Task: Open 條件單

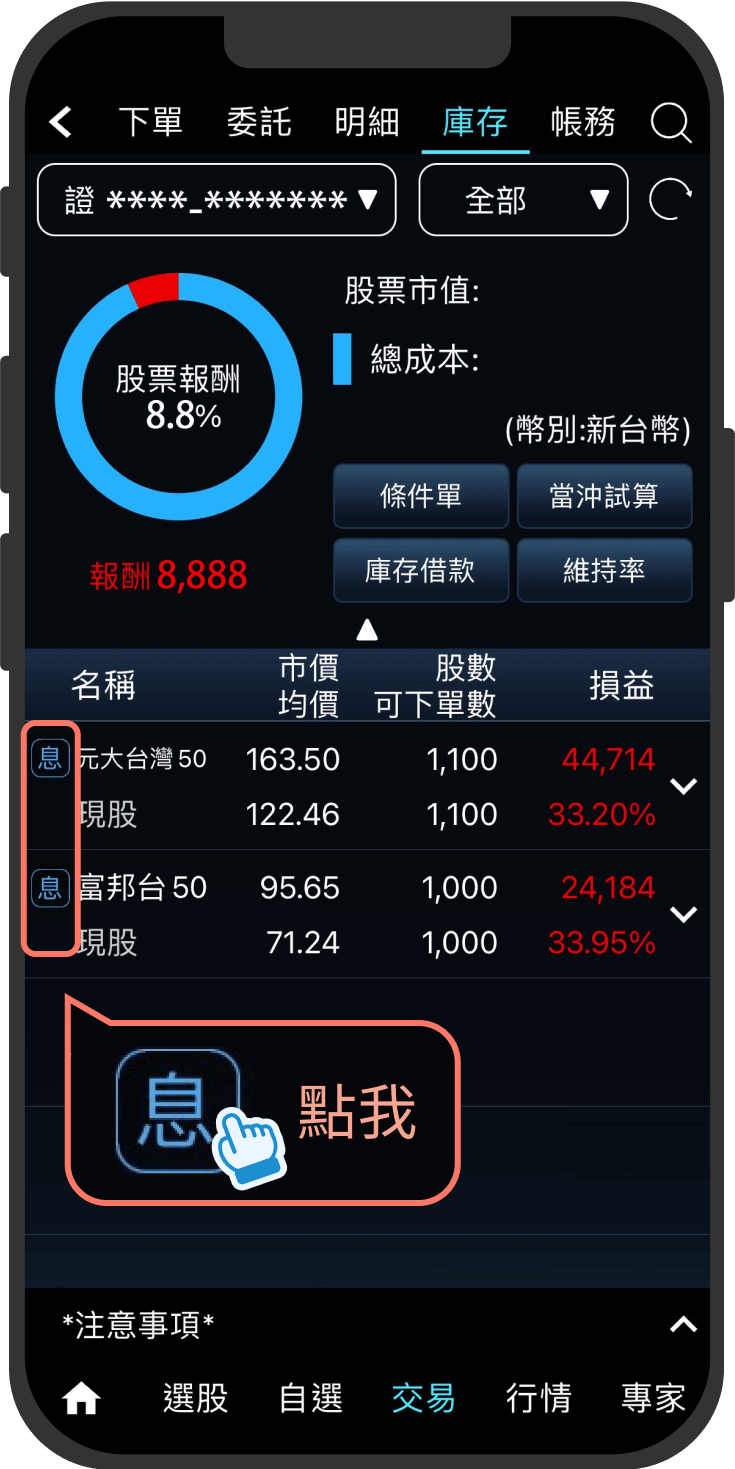Action: [x=421, y=496]
